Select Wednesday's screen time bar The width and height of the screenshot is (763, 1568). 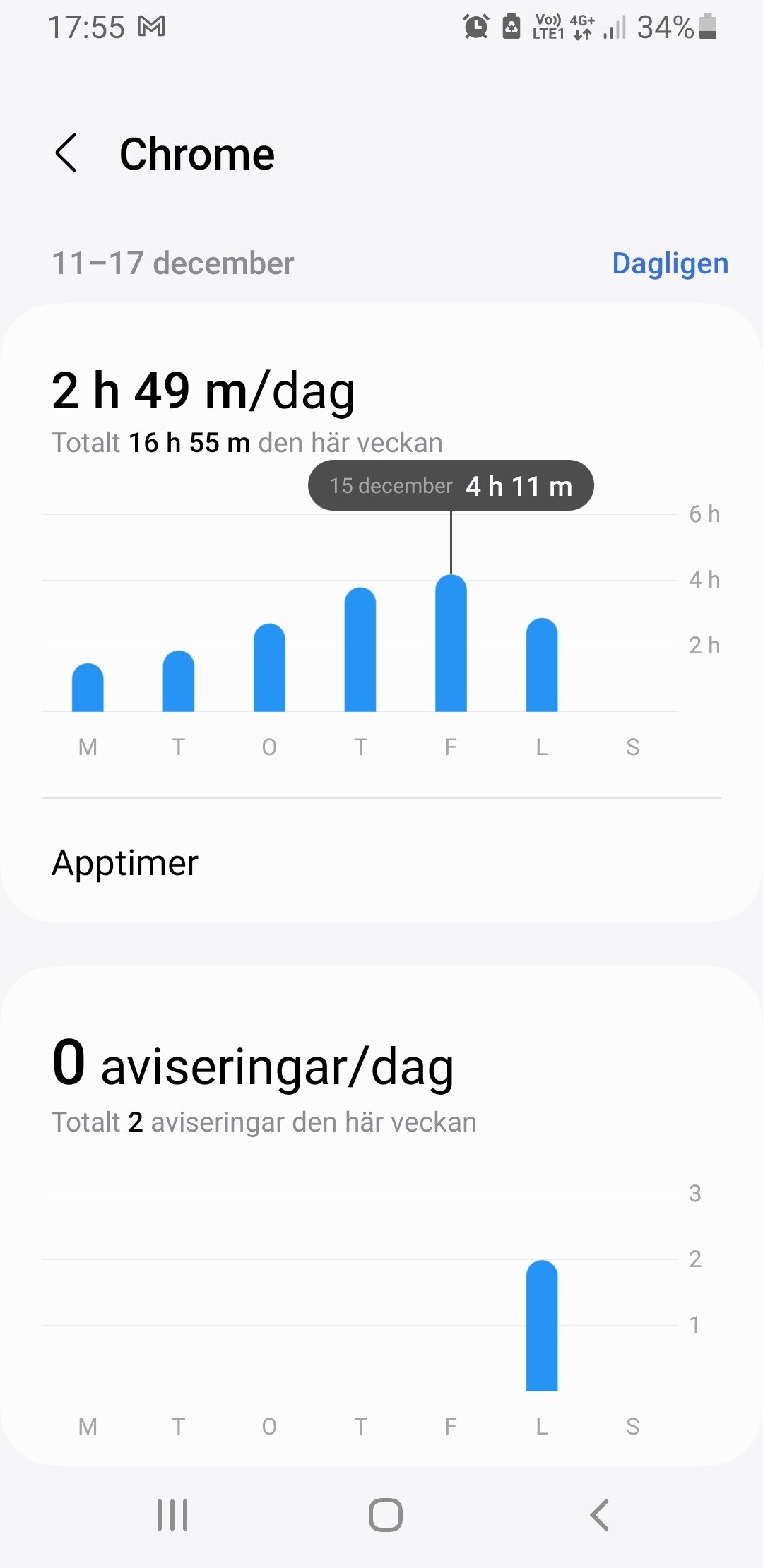(x=269, y=668)
